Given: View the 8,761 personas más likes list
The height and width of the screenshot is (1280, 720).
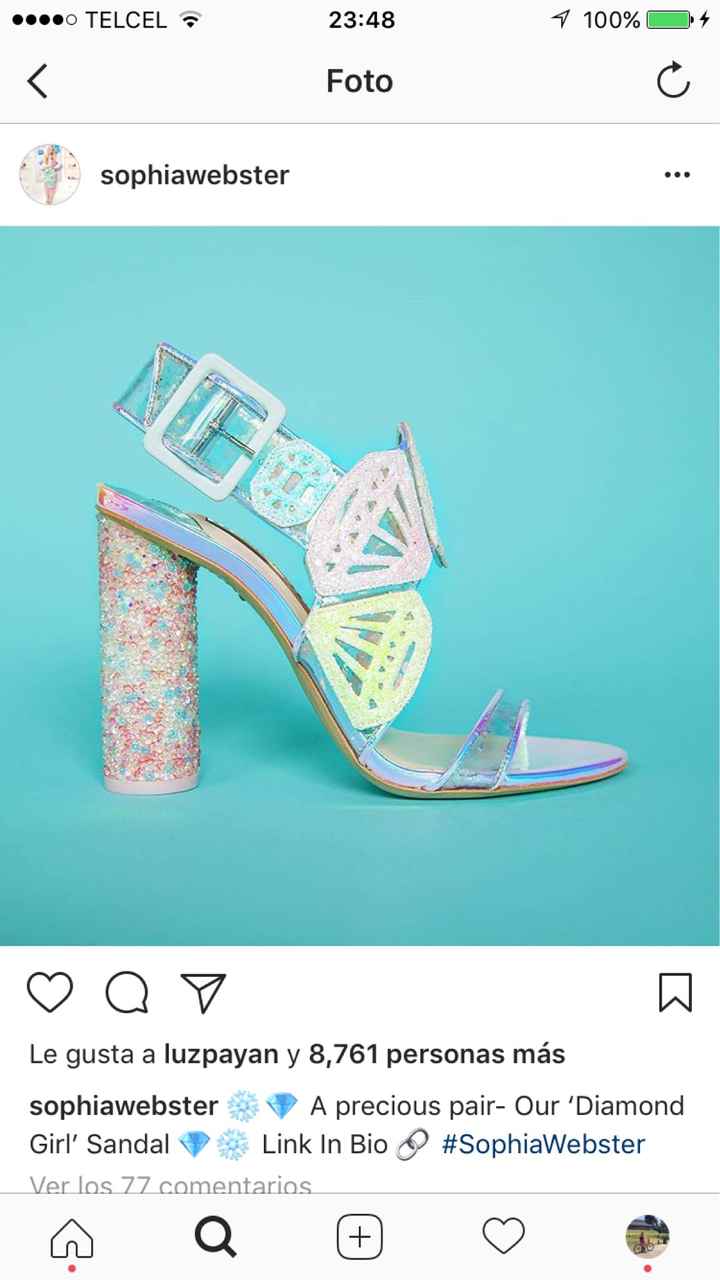Looking at the screenshot, I should (437, 1054).
